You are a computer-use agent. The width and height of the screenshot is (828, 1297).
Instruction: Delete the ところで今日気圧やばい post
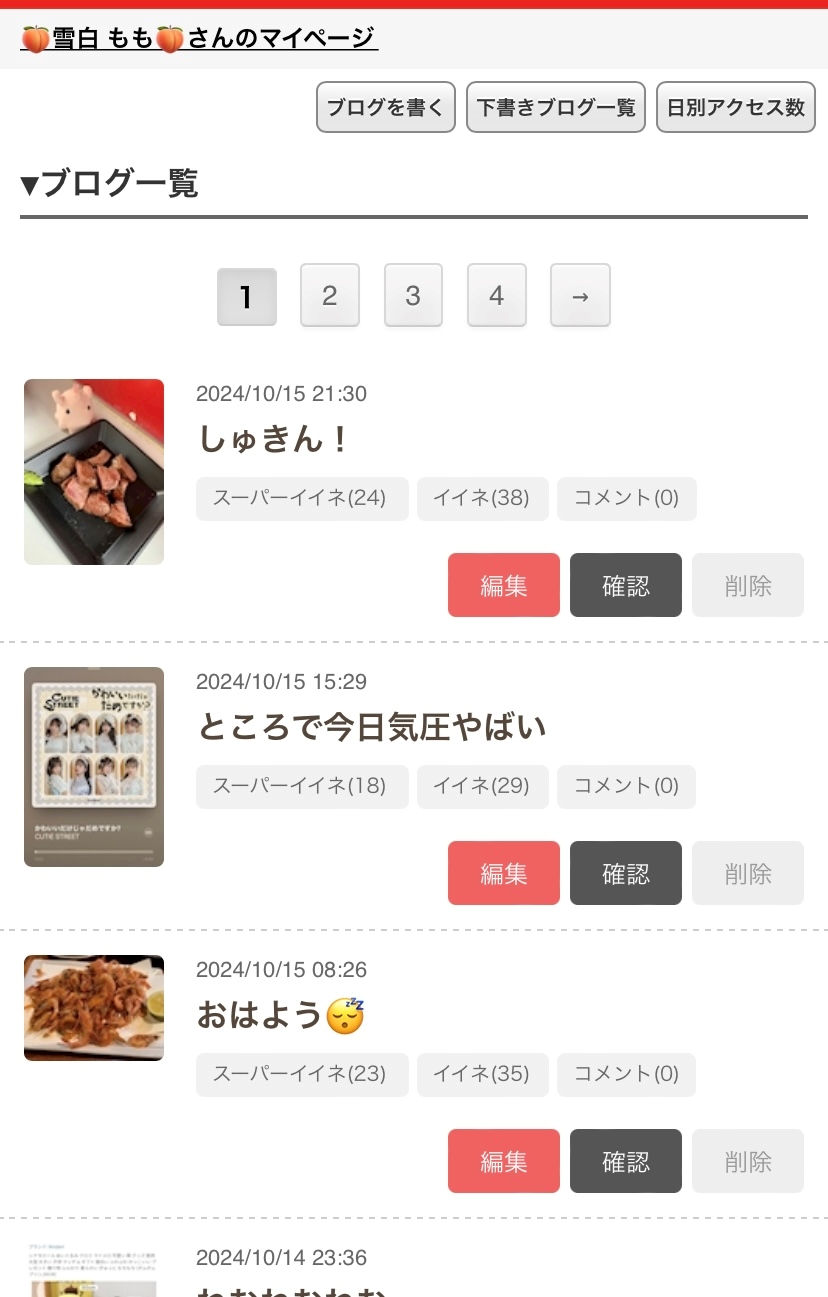pyautogui.click(x=748, y=873)
